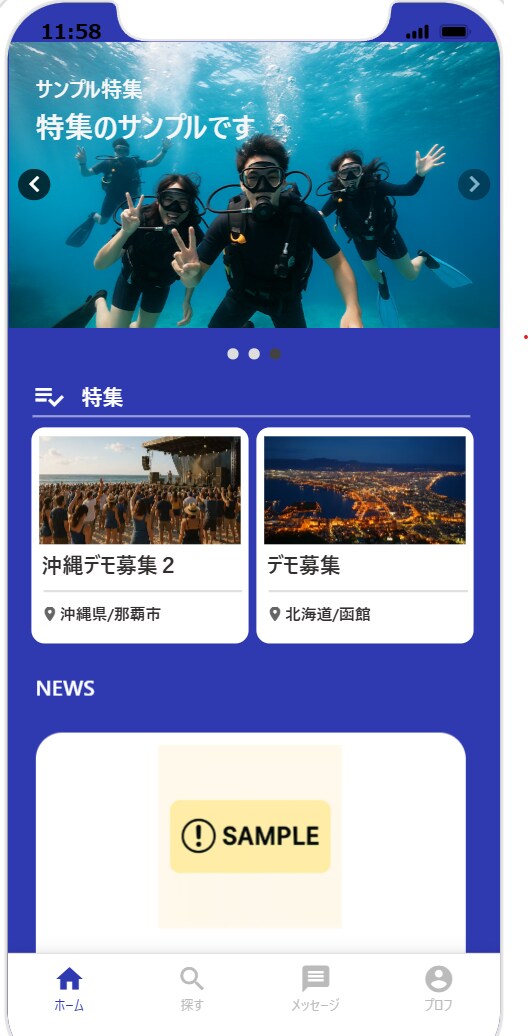Image resolution: width=529 pixels, height=1036 pixels.
Task: Open the メッセージ tab
Action: tap(316, 988)
